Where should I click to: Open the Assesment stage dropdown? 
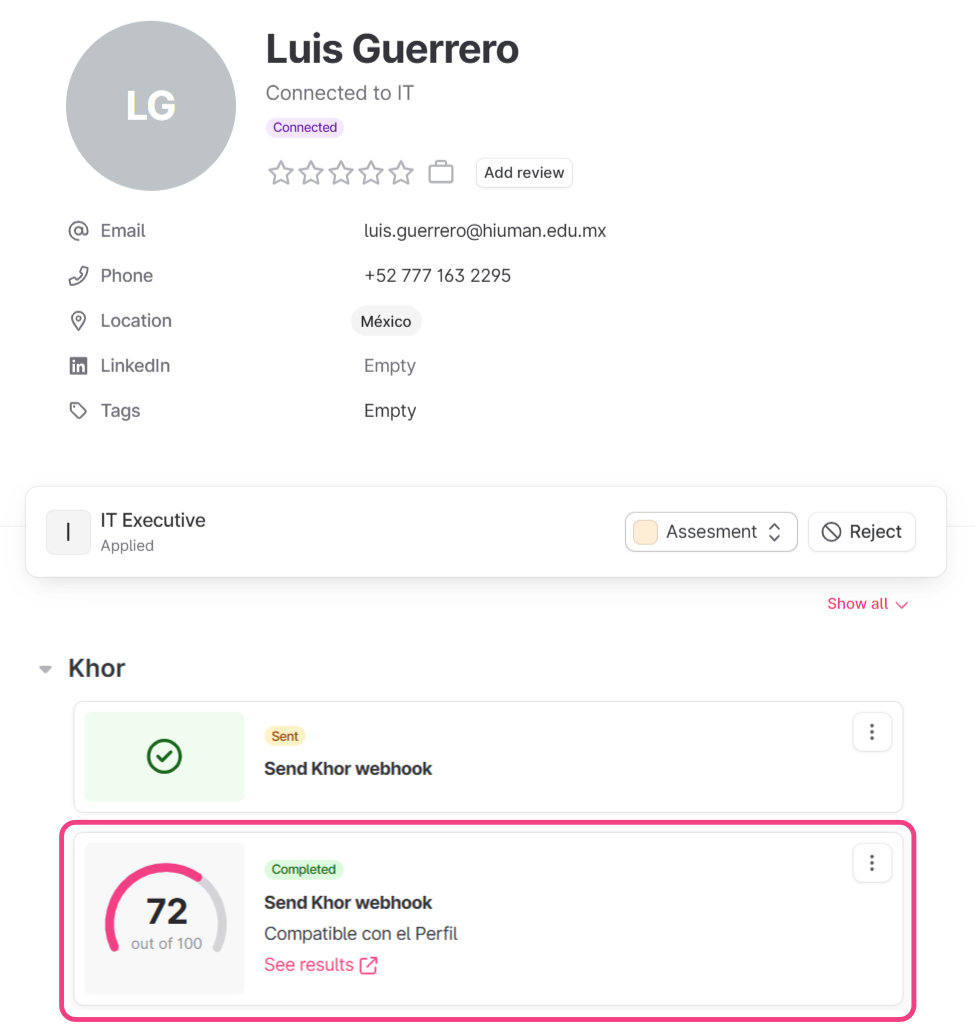(710, 532)
